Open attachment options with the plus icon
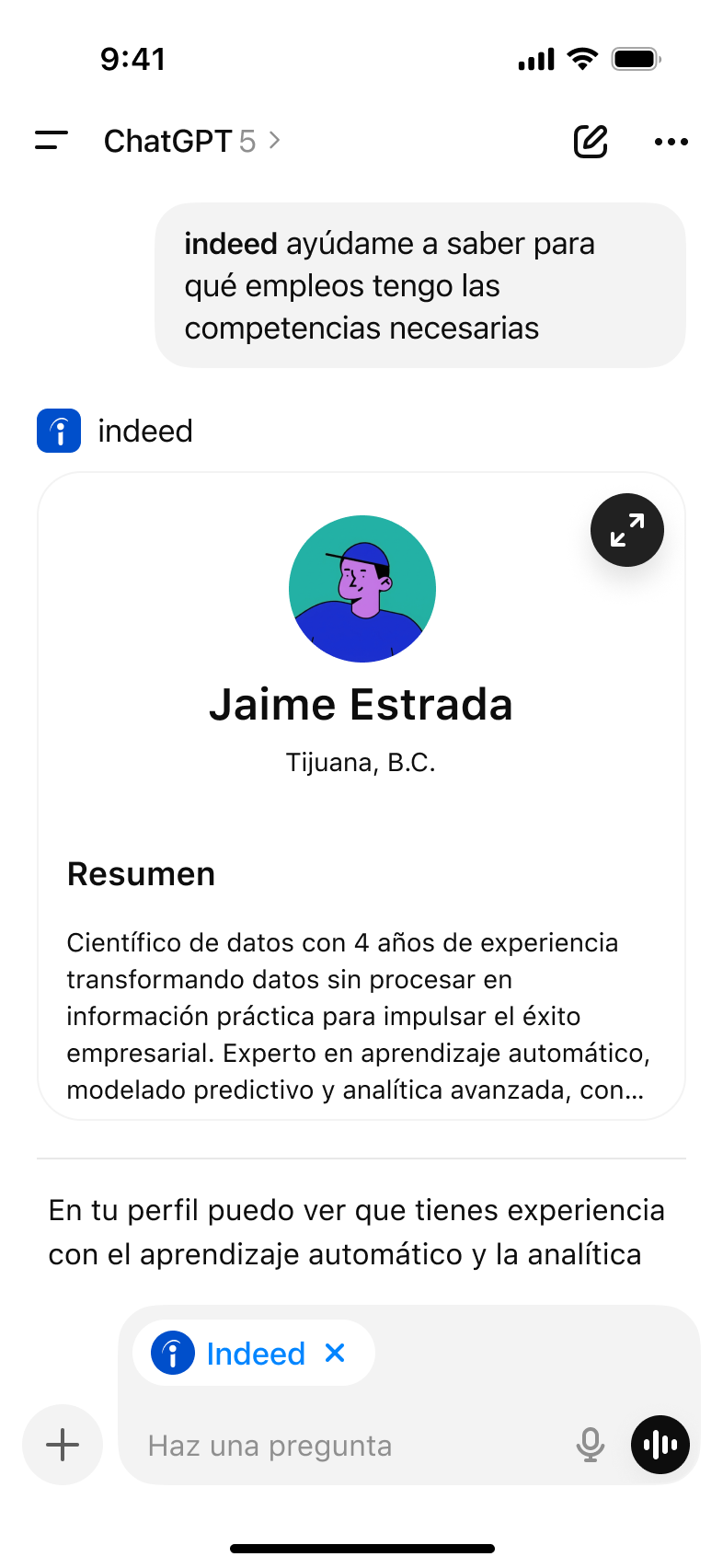Viewport: 723px width, 1568px height. pyautogui.click(x=62, y=1445)
